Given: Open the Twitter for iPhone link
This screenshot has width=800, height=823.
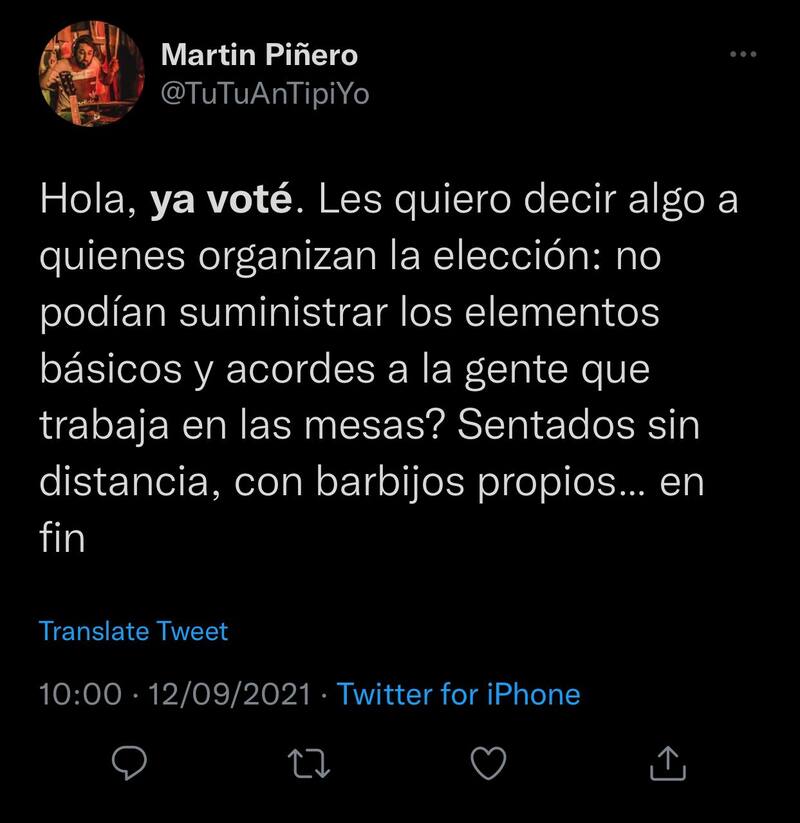Looking at the screenshot, I should click(458, 694).
